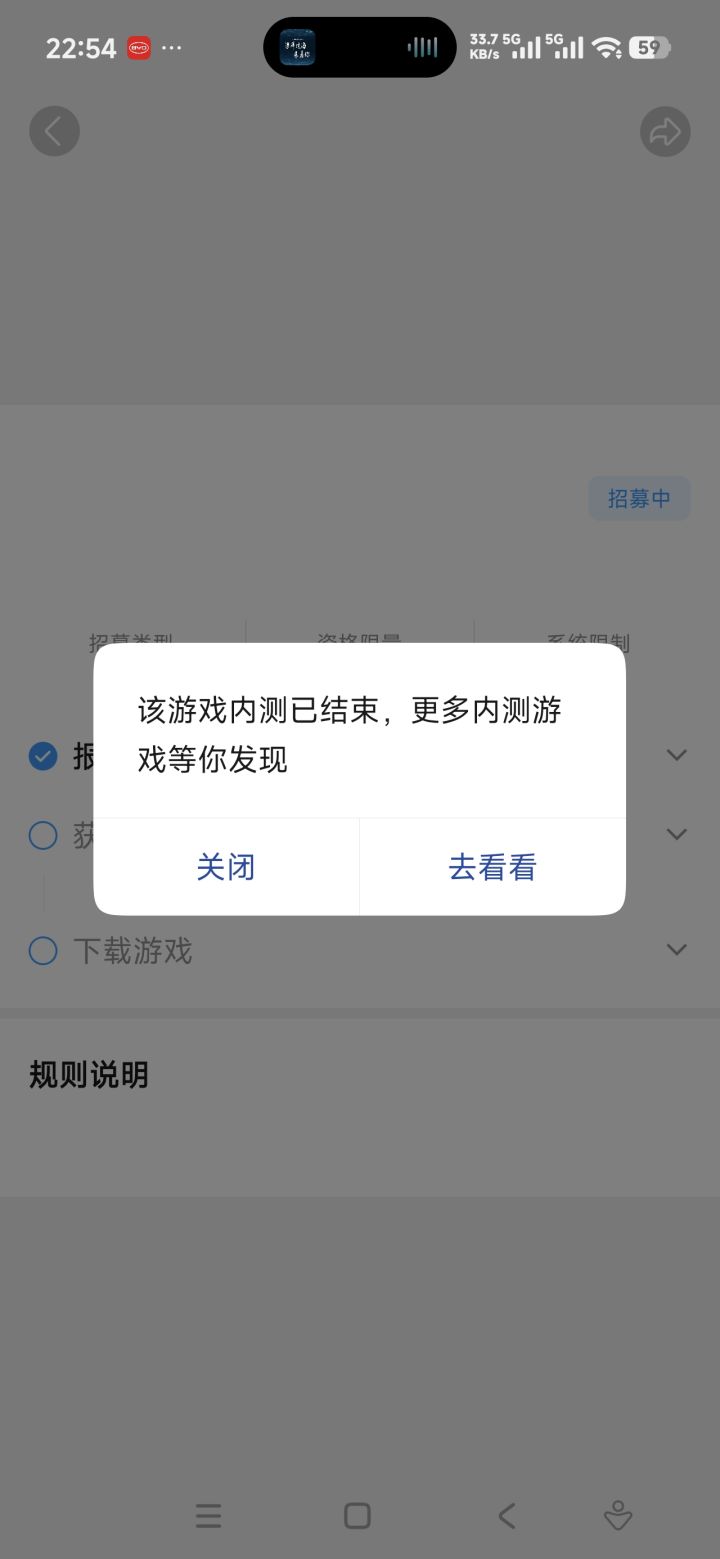This screenshot has height=1559, width=720.
Task: Tap 关闭 to dismiss the dialog
Action: click(x=225, y=867)
